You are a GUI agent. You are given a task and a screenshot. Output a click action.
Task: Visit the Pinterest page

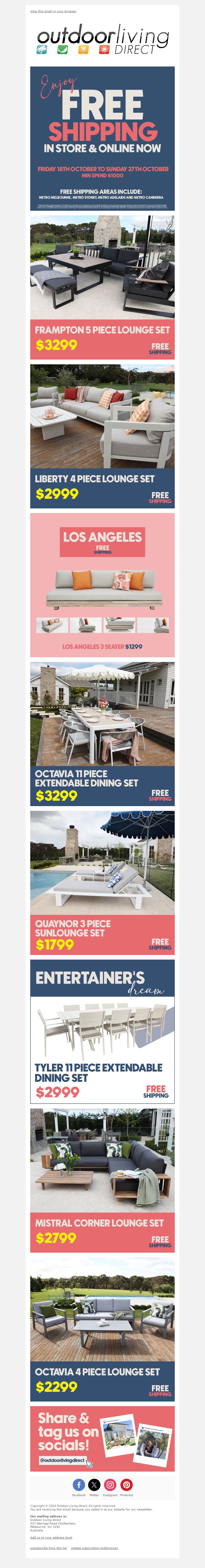(126, 1485)
